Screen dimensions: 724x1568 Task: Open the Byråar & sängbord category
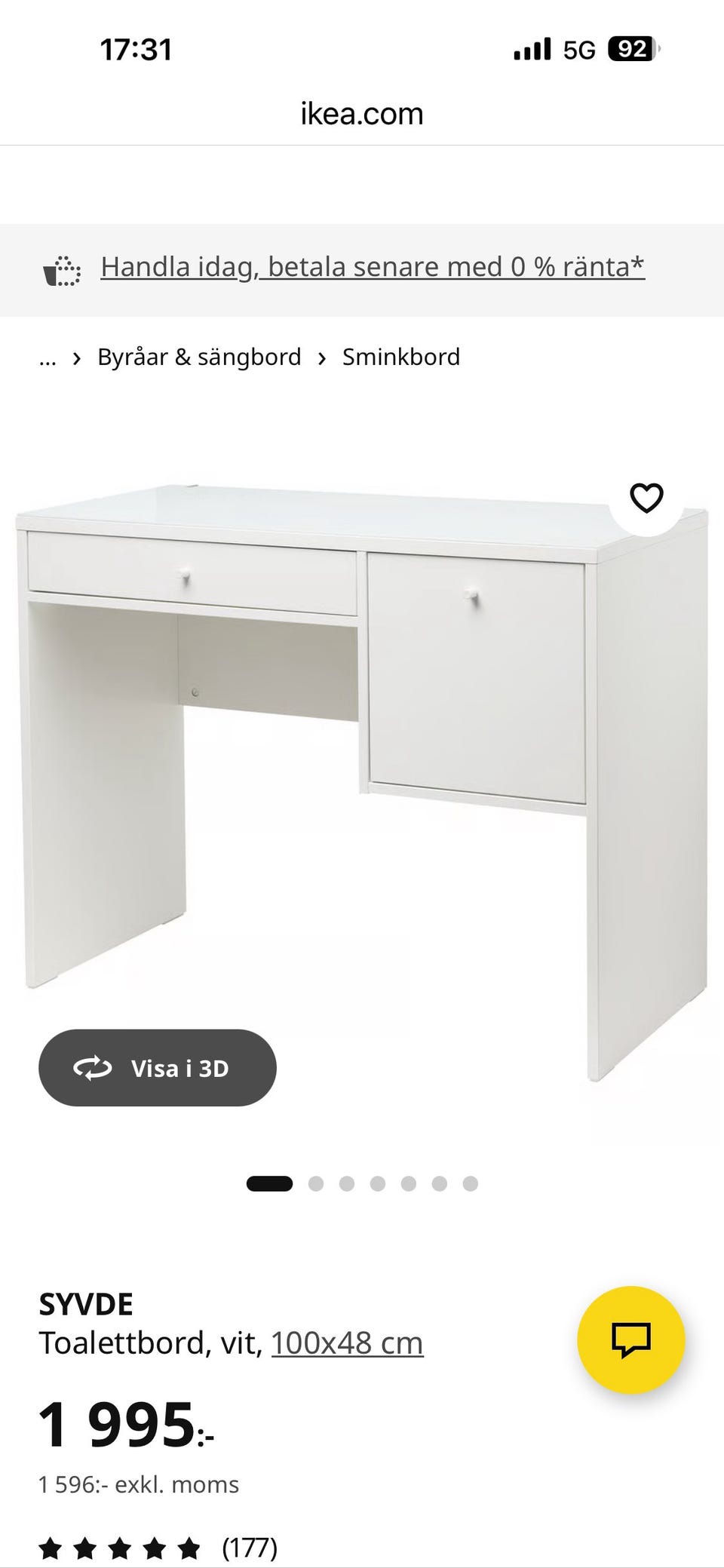[x=199, y=356]
